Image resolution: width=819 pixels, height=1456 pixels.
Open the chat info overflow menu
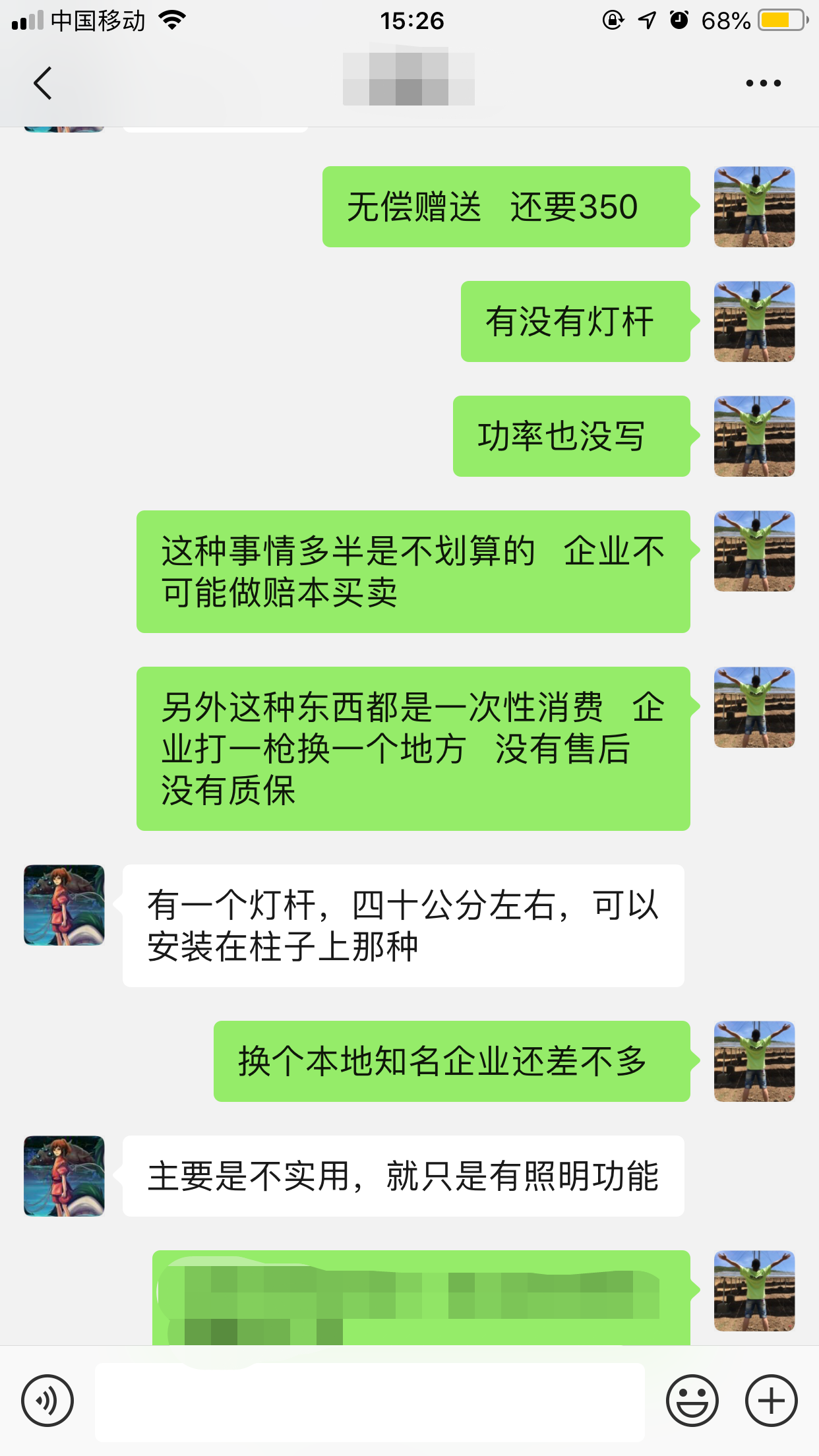763,83
